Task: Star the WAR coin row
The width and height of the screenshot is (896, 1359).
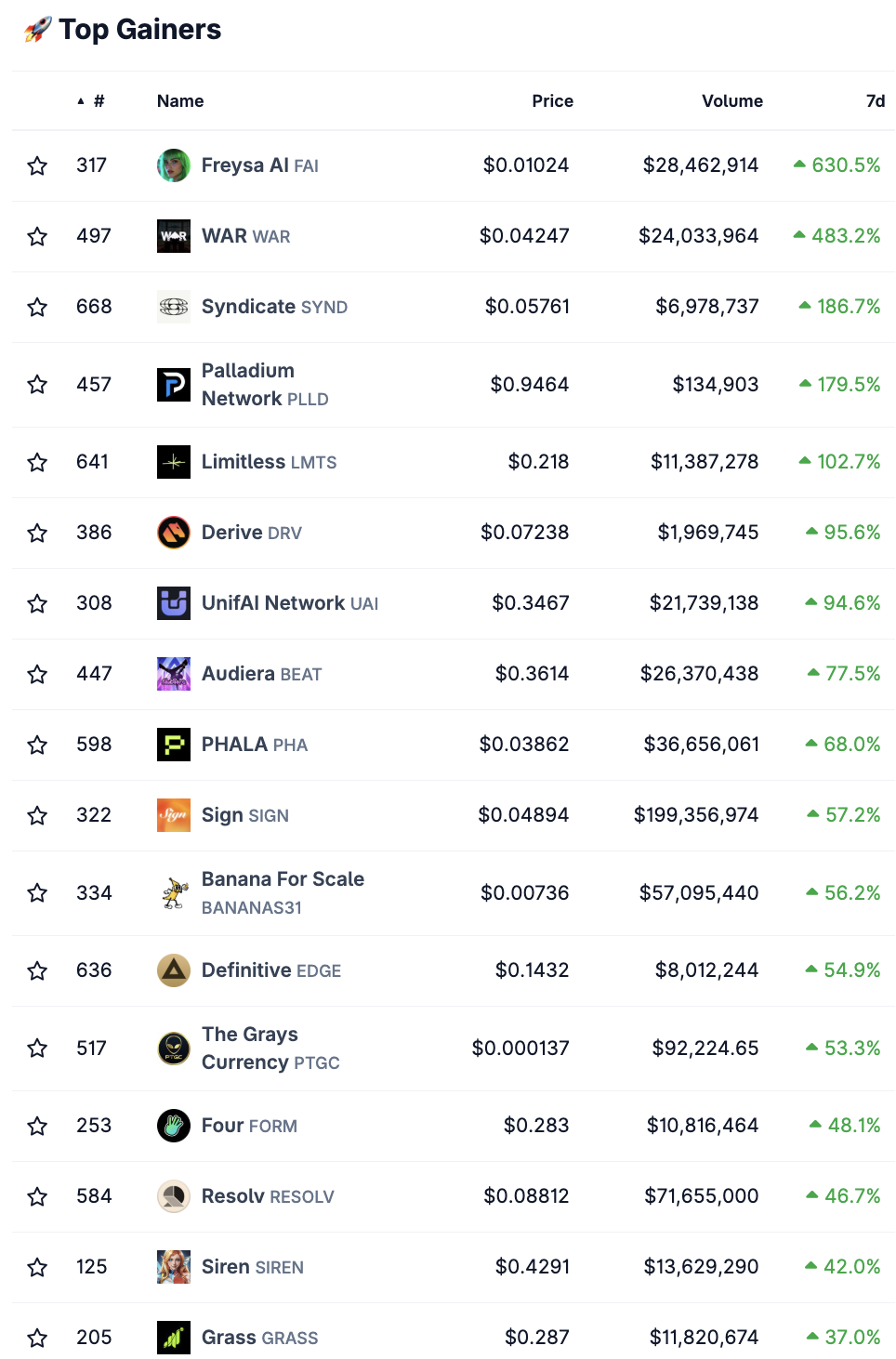Action: pyautogui.click(x=37, y=236)
